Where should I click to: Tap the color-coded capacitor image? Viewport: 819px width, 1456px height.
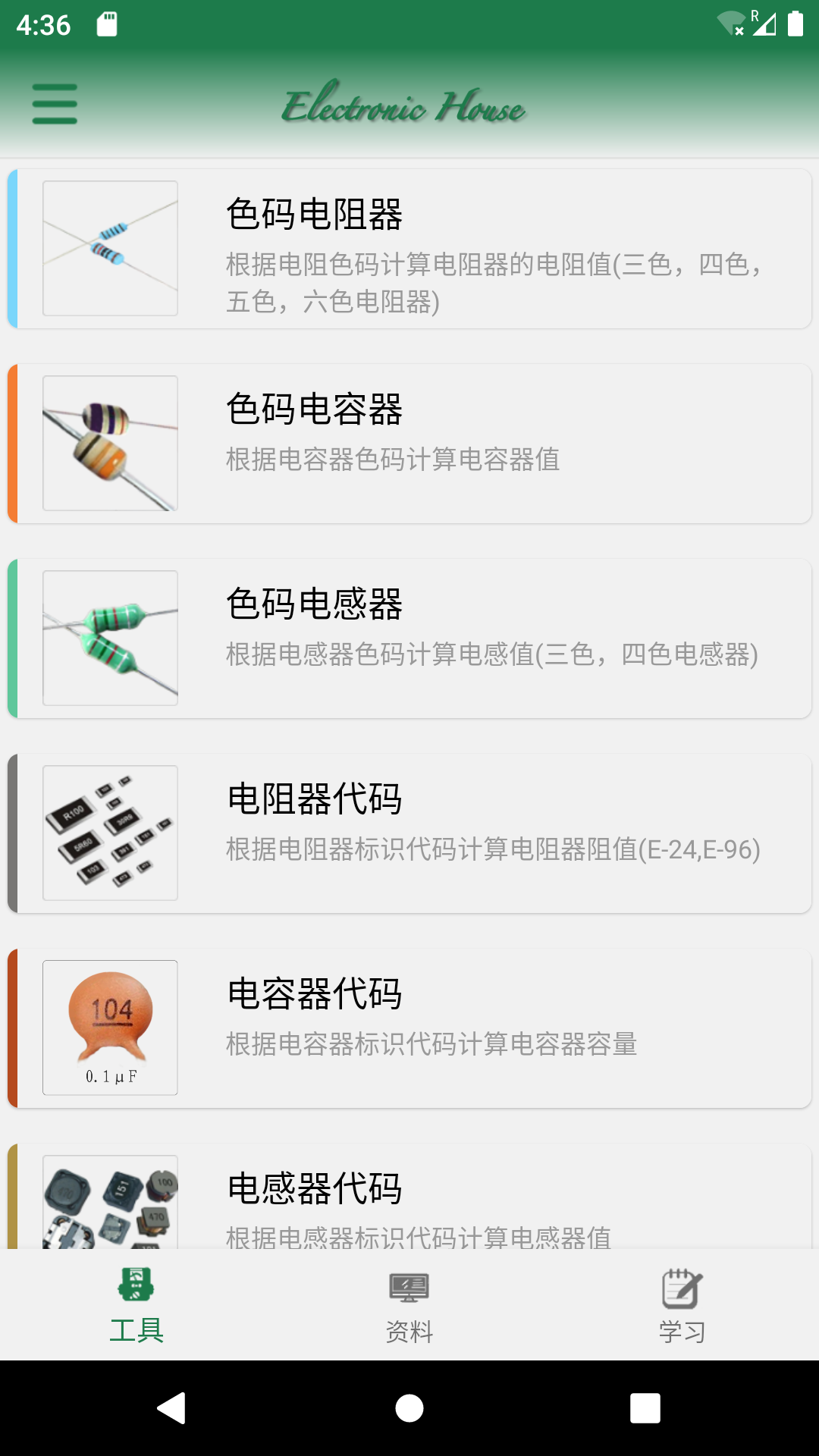pos(110,444)
